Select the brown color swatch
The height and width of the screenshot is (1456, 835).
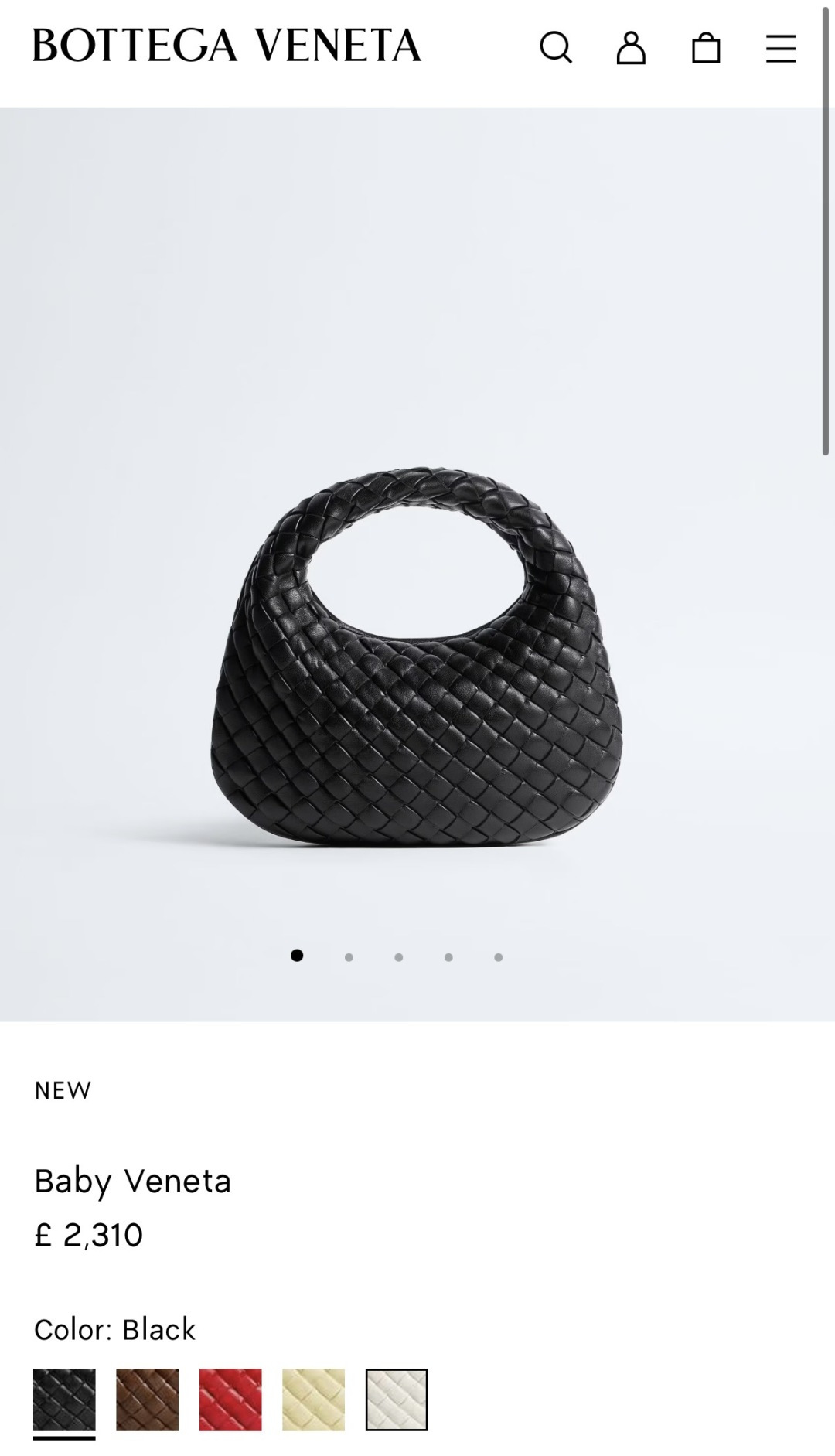tap(148, 1400)
